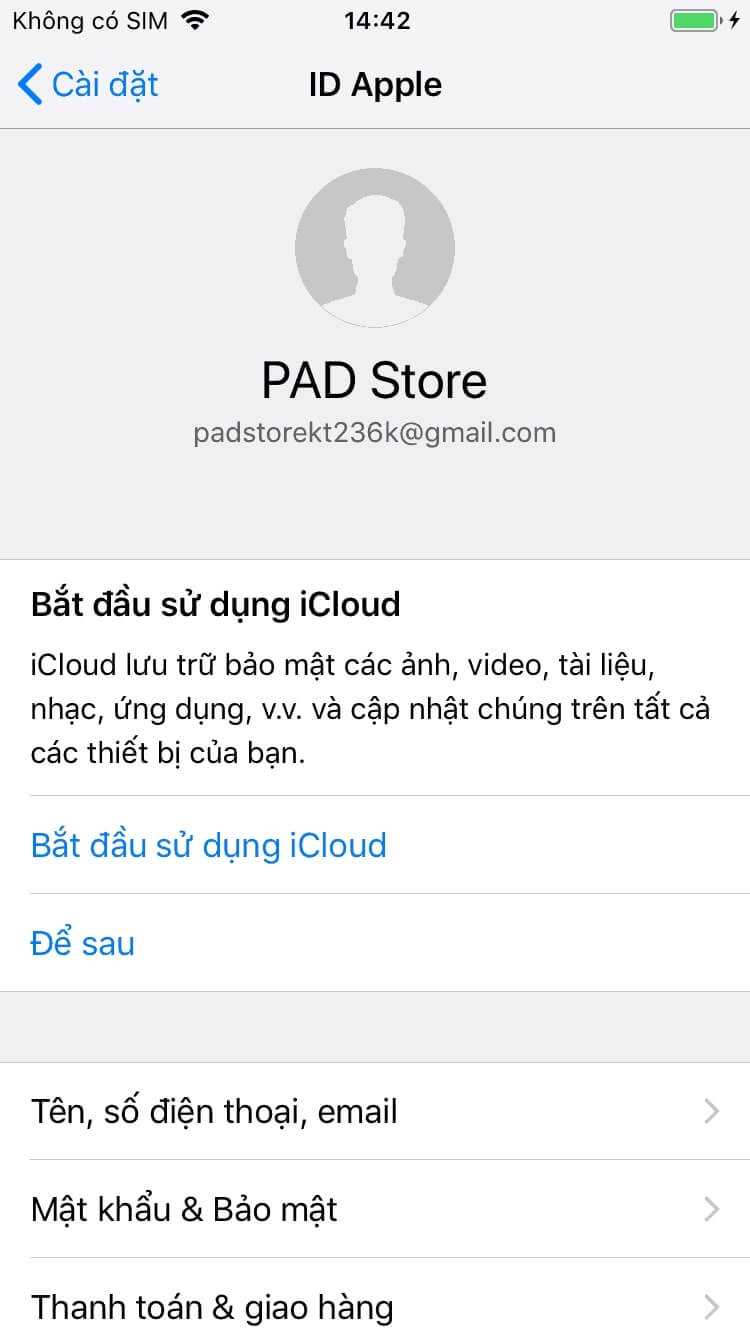Select Bắt đầu sử dụng iCloud link
This screenshot has width=750, height=1334.
pos(208,845)
